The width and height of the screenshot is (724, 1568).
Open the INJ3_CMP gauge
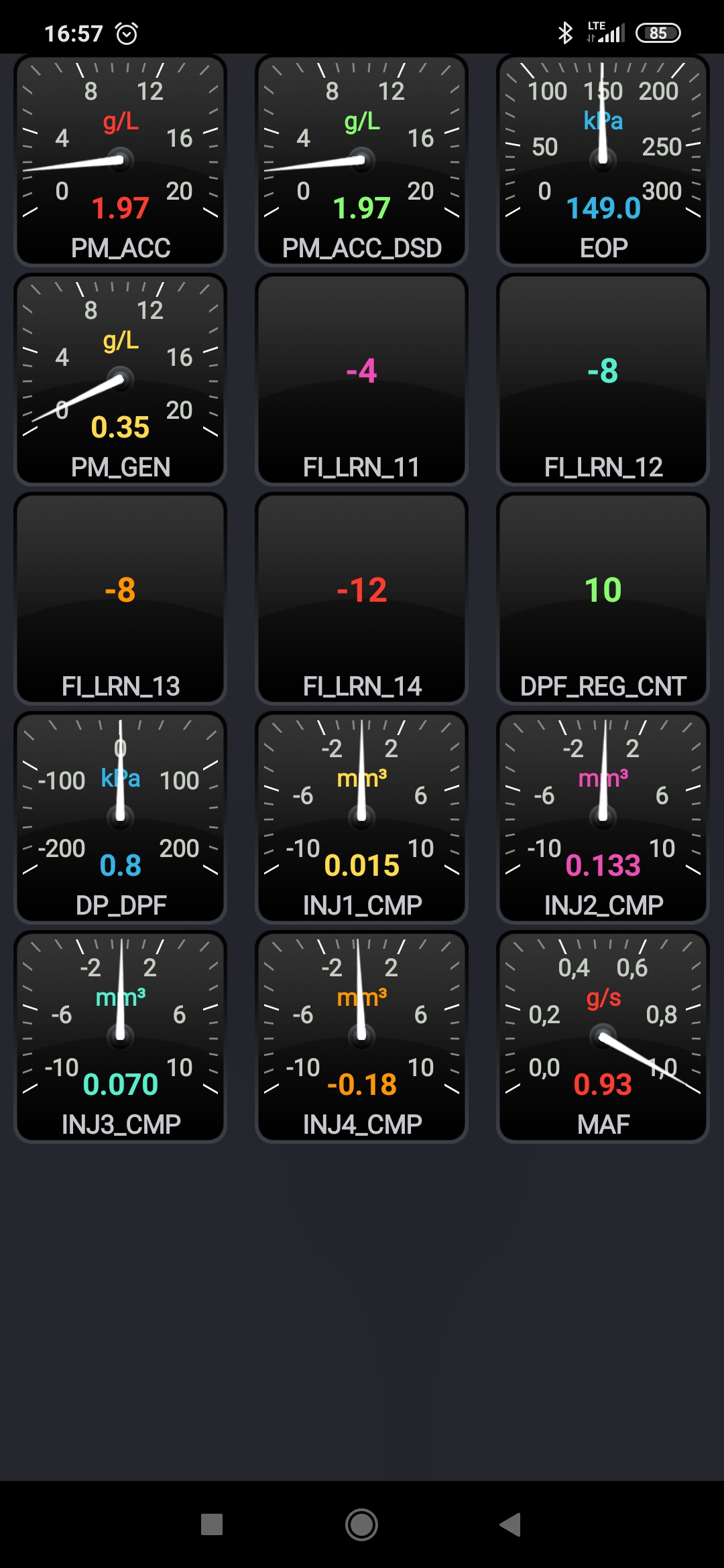point(121,1037)
